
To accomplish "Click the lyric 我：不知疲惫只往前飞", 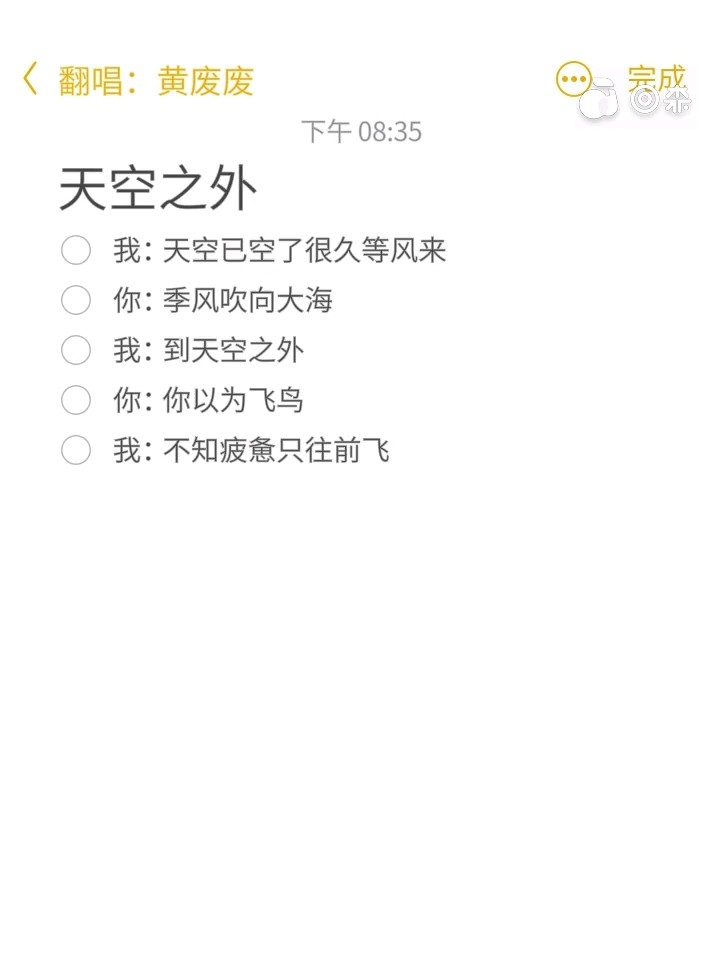I will tap(250, 451).
